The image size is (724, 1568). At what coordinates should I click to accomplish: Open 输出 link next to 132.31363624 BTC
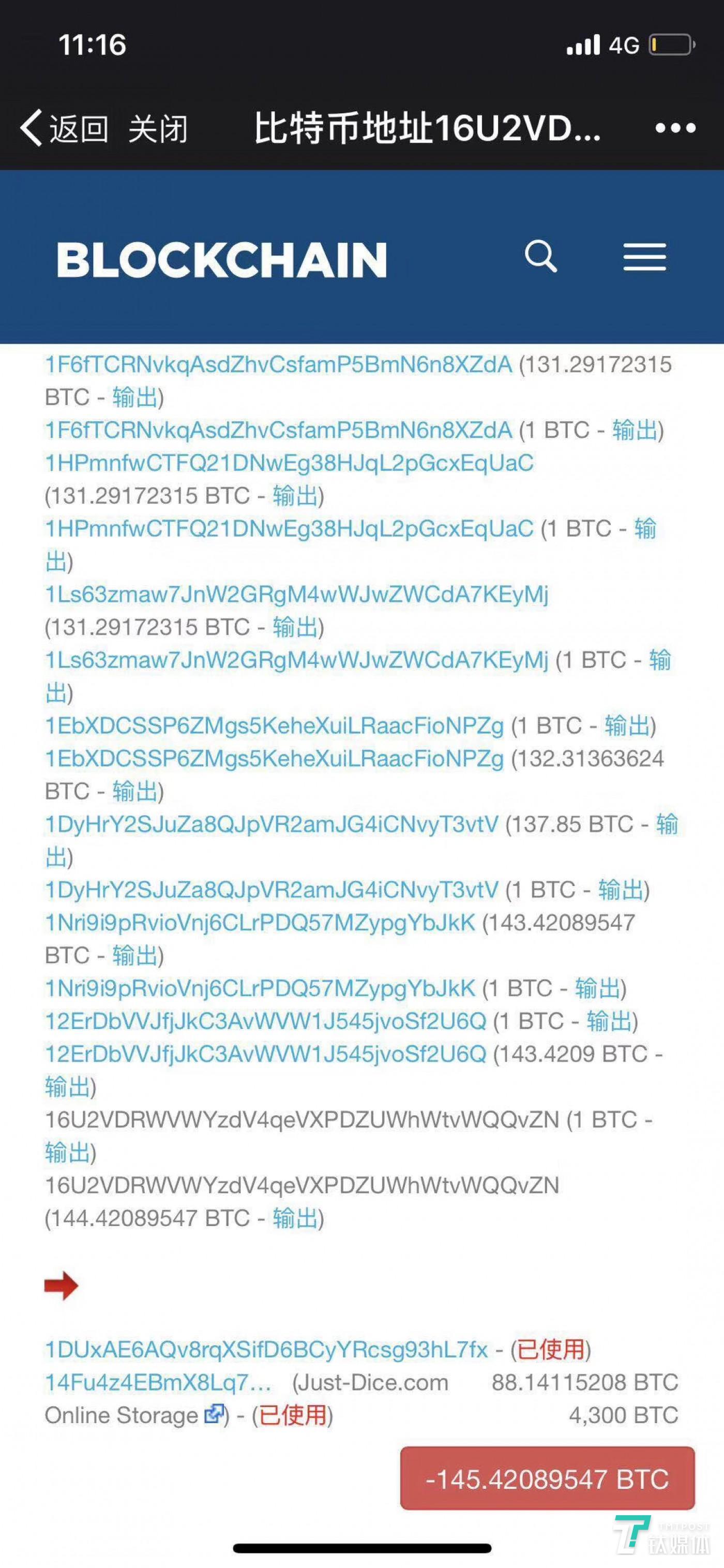(135, 791)
